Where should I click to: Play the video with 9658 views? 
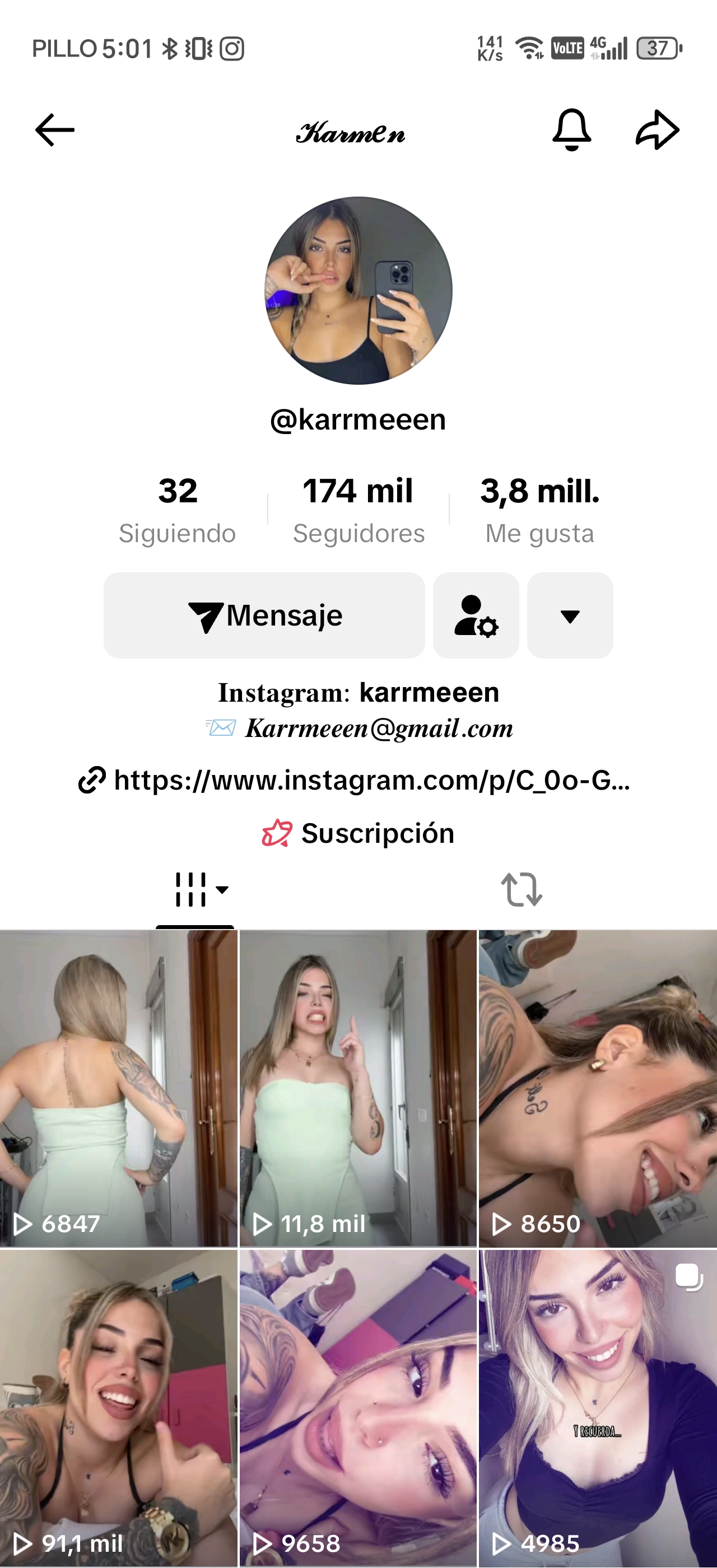pyautogui.click(x=358, y=1407)
